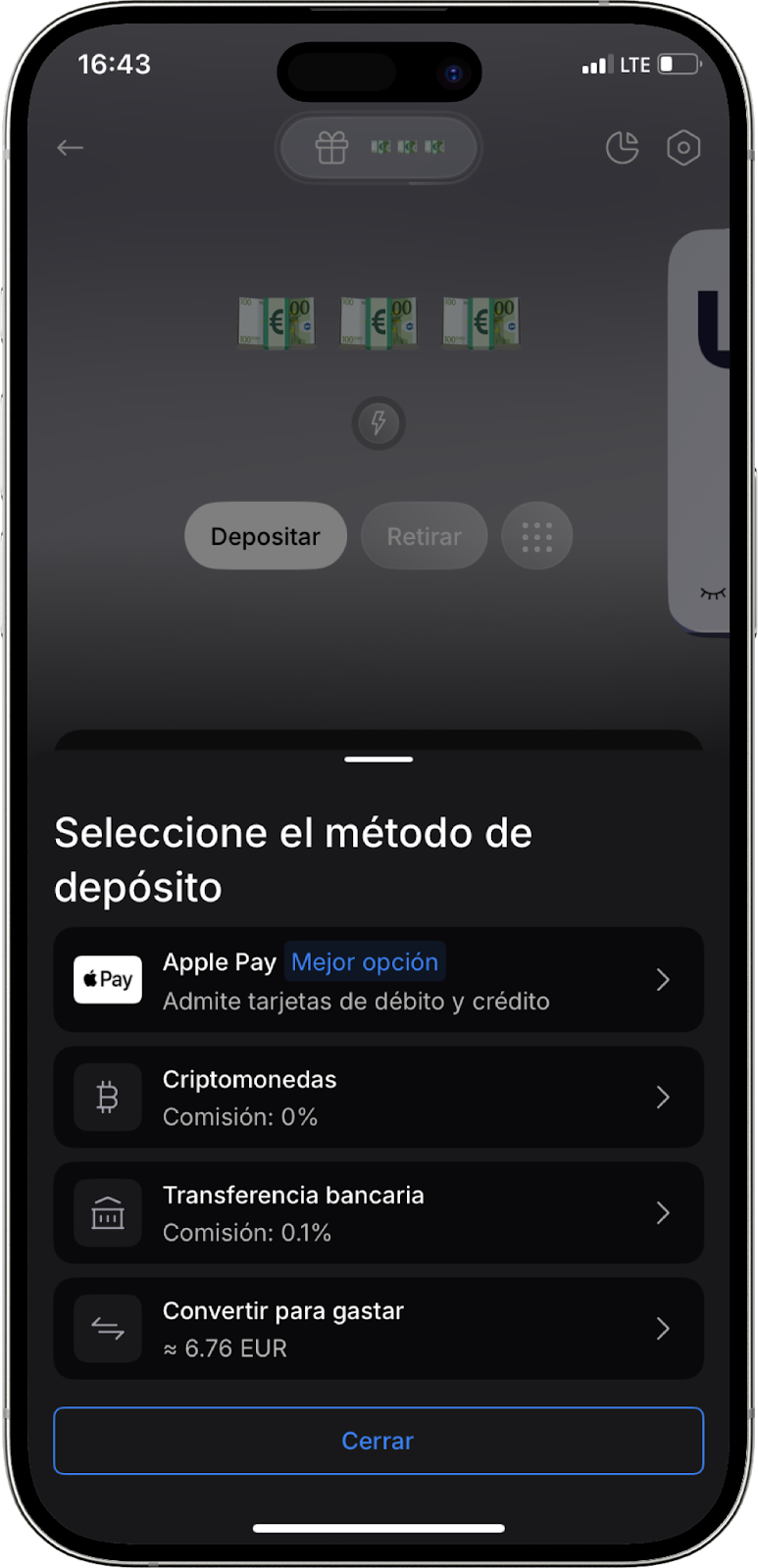Choose Criptomonedas deposit option

(x=378, y=1097)
